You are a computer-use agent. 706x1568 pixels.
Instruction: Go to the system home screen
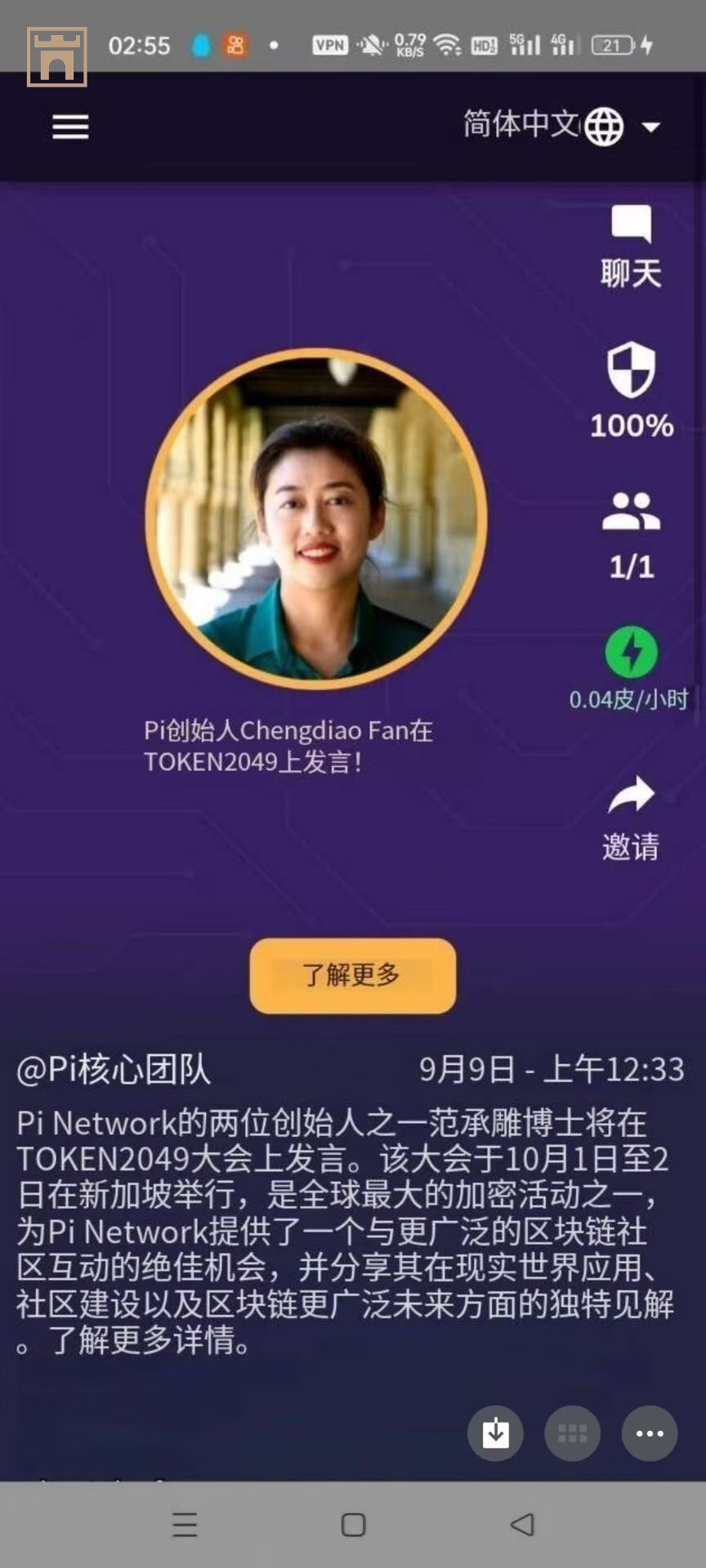[x=353, y=1524]
